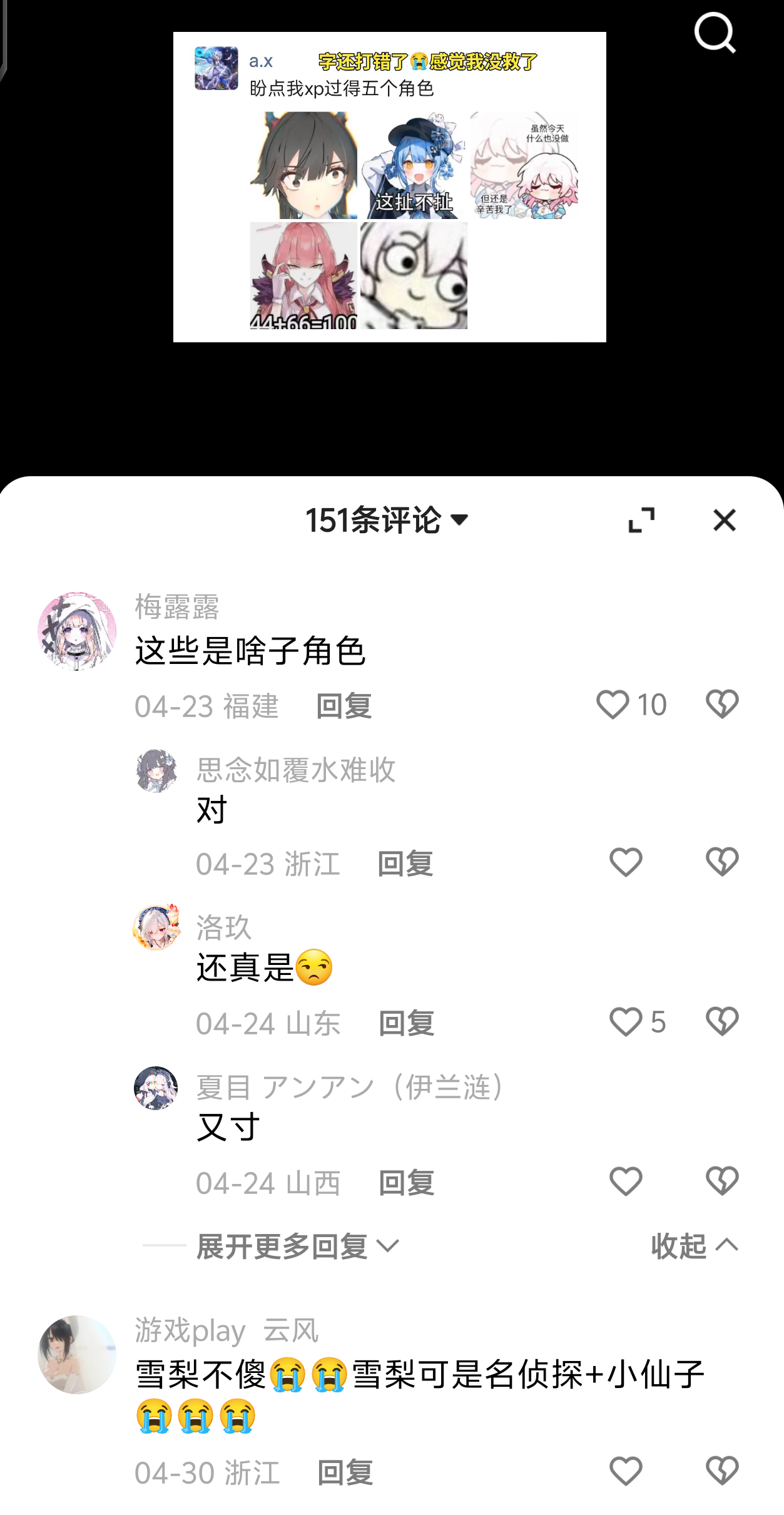This screenshot has width=784, height=1515.
Task: Dislike 洛玖's reply
Action: coord(722,1022)
